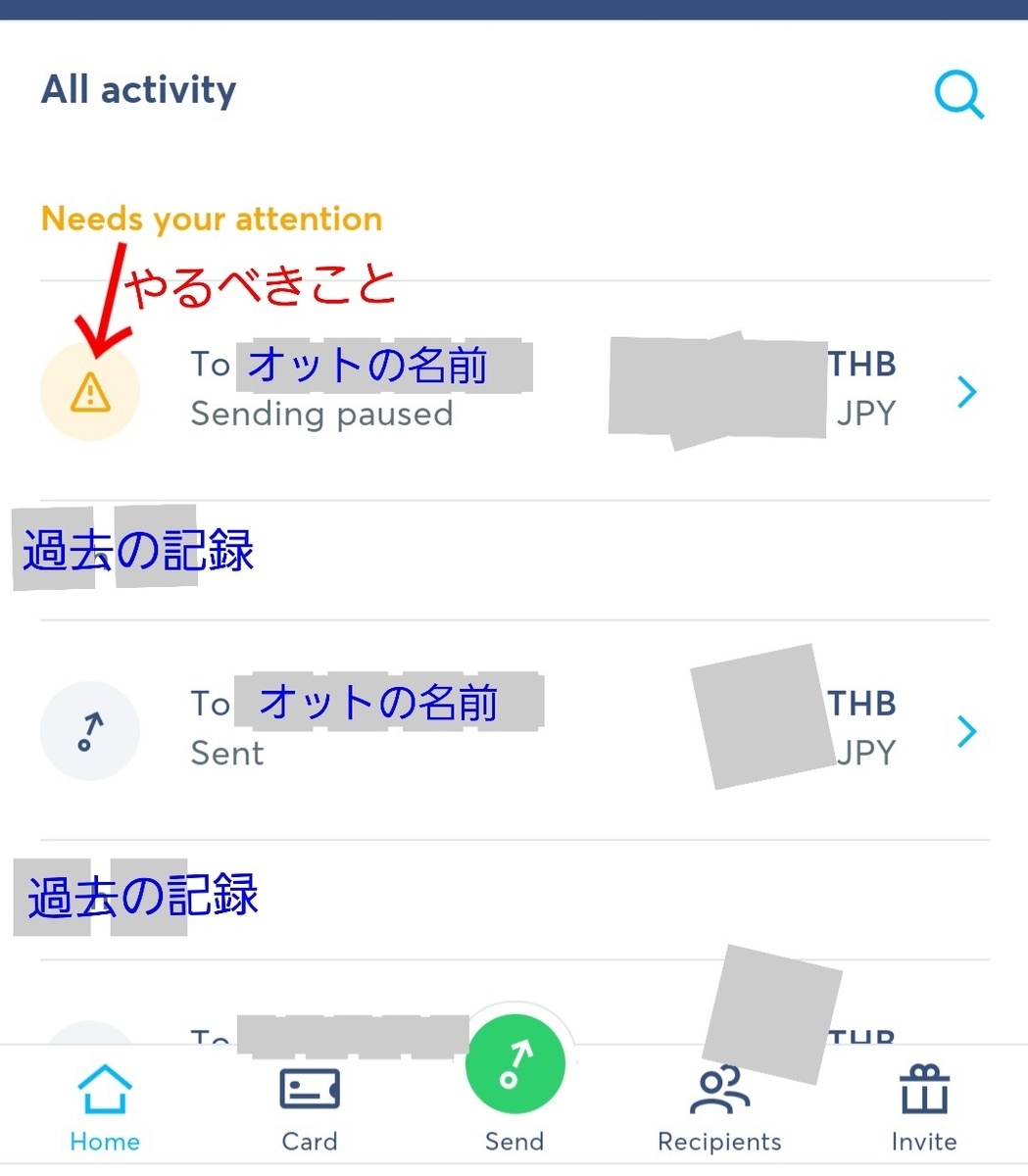The height and width of the screenshot is (1176, 1028).
Task: Tap the Invite gift icon
Action: tap(922, 1088)
